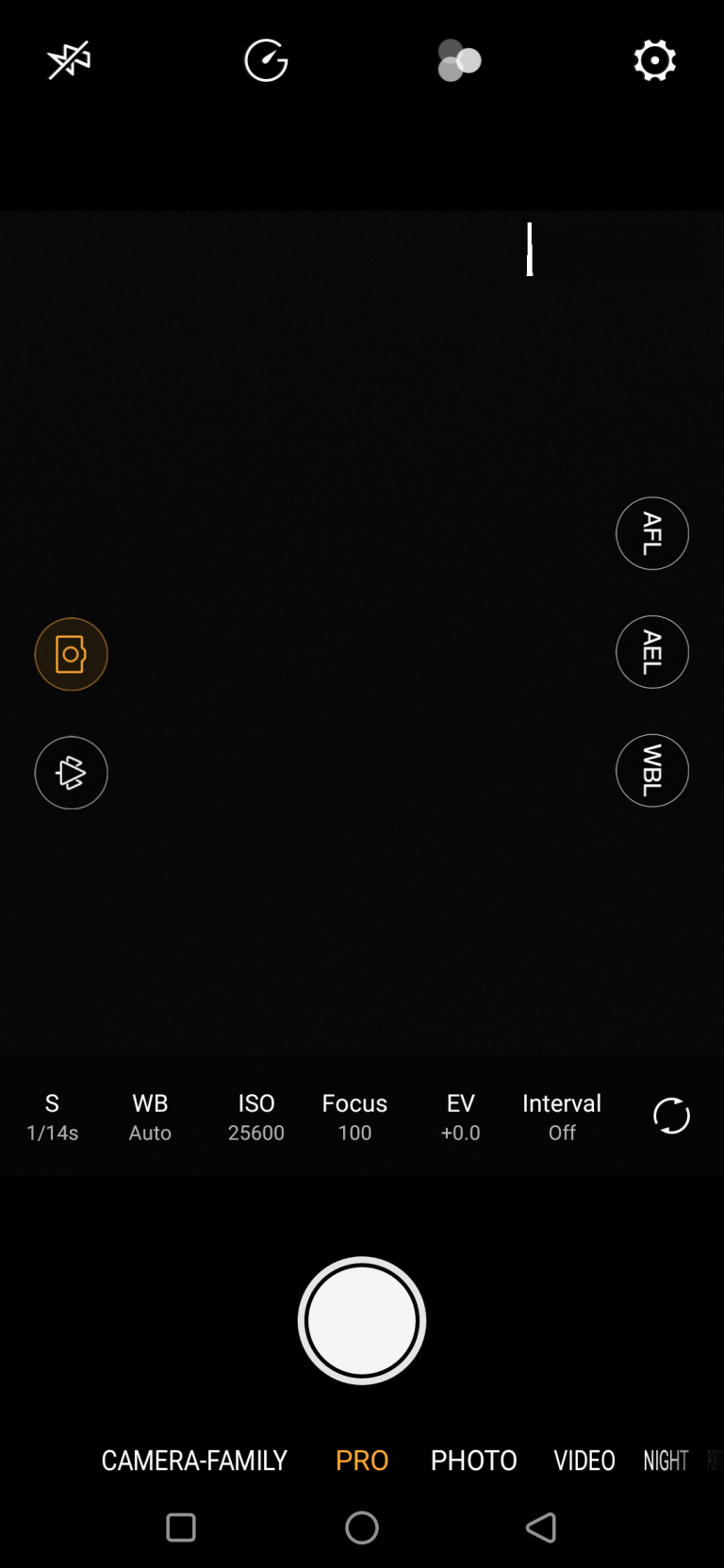This screenshot has width=724, height=1568.
Task: Switch to CAMERA-FAMILY mode
Action: point(194,1461)
